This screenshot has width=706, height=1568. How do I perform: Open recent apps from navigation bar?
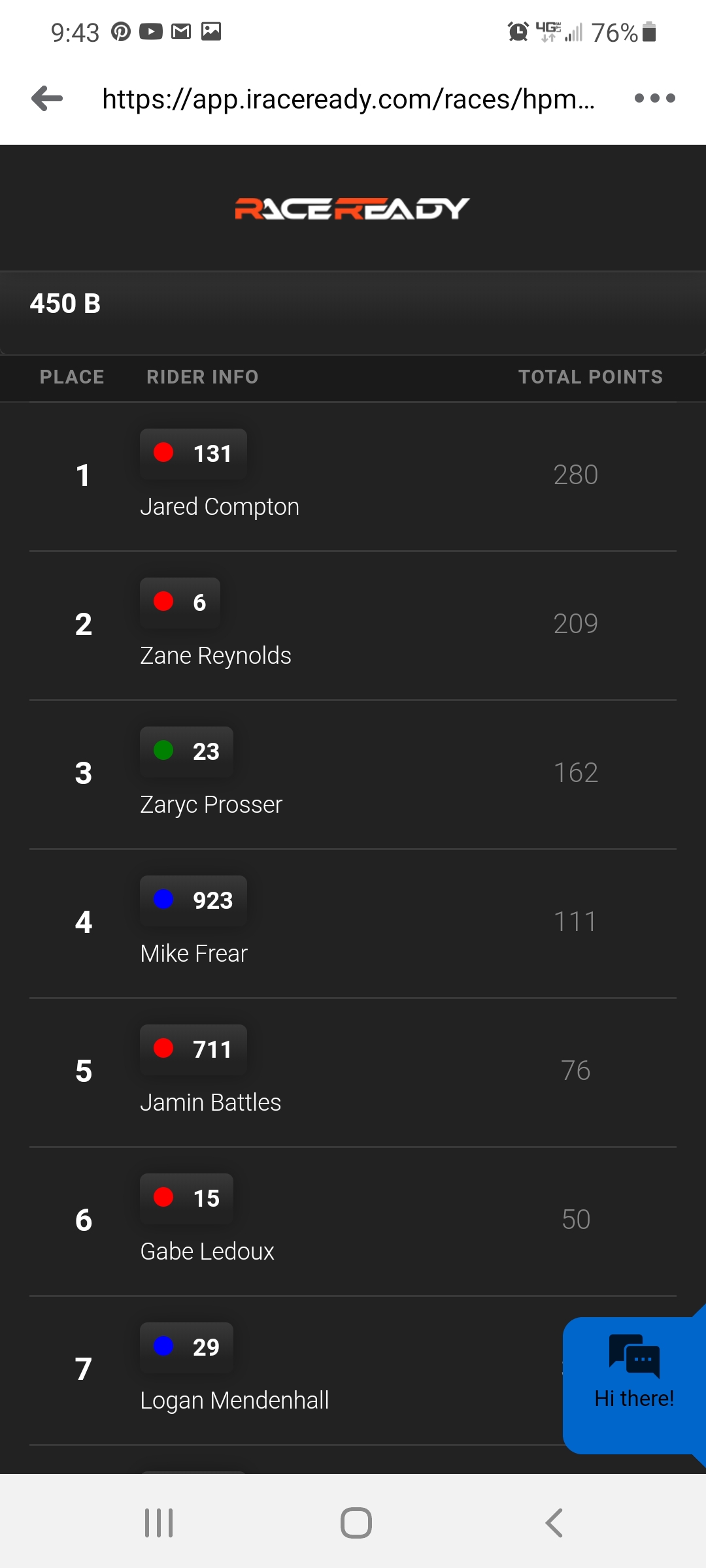[159, 1523]
